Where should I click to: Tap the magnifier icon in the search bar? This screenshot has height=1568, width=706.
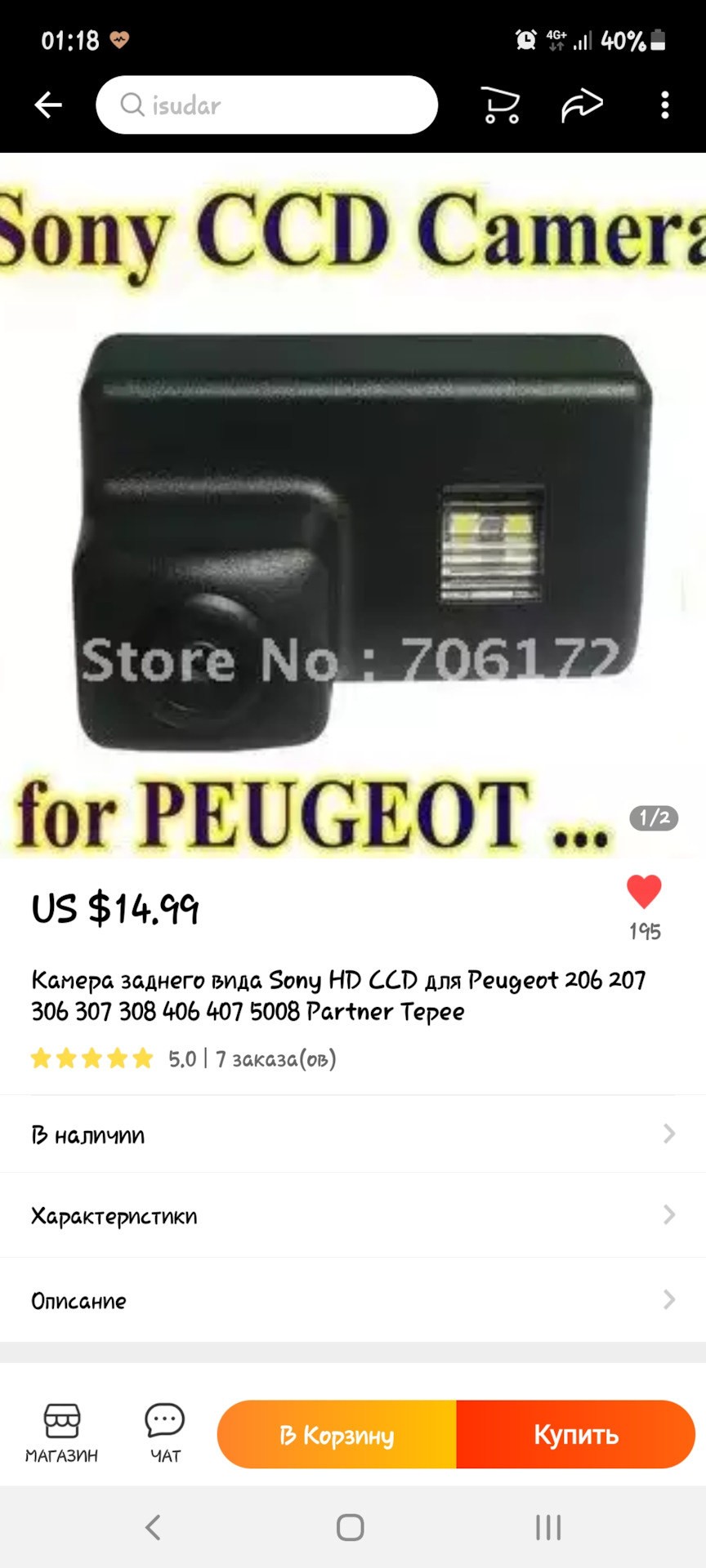[131, 105]
